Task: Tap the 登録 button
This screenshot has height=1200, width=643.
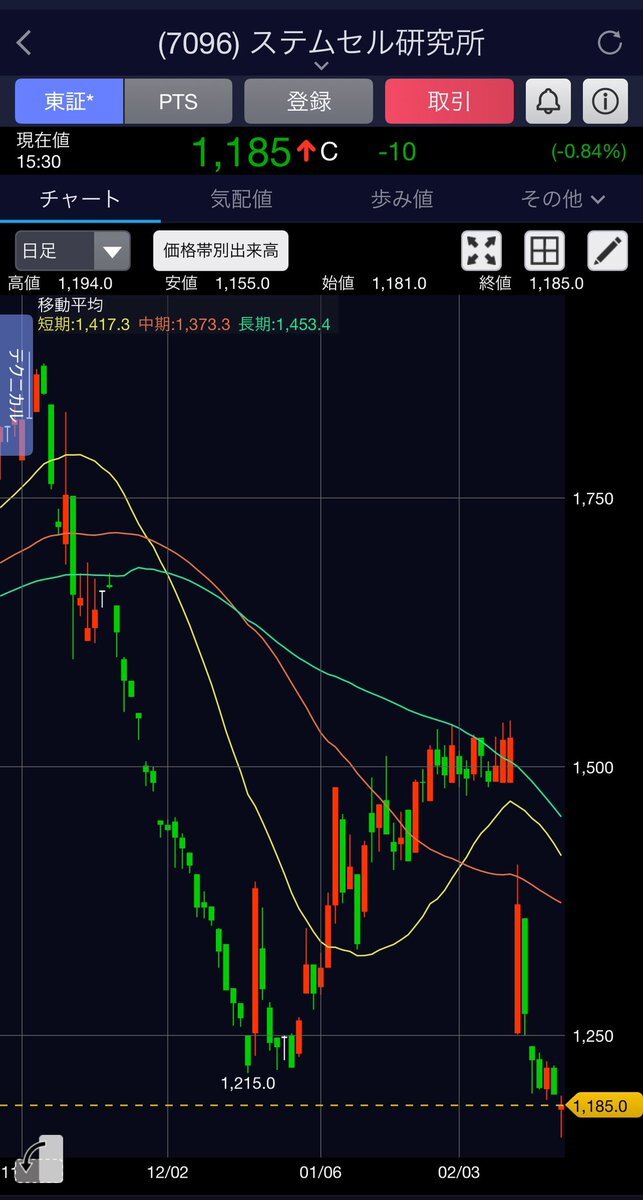Action: [x=308, y=101]
